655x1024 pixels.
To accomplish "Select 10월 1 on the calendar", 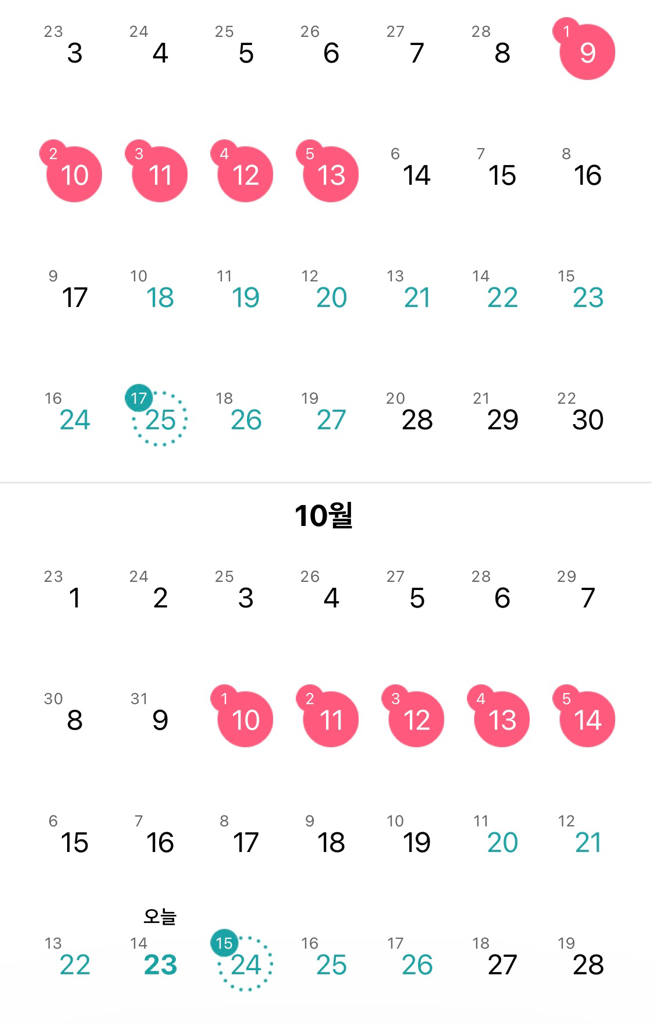I will pyautogui.click(x=75, y=598).
